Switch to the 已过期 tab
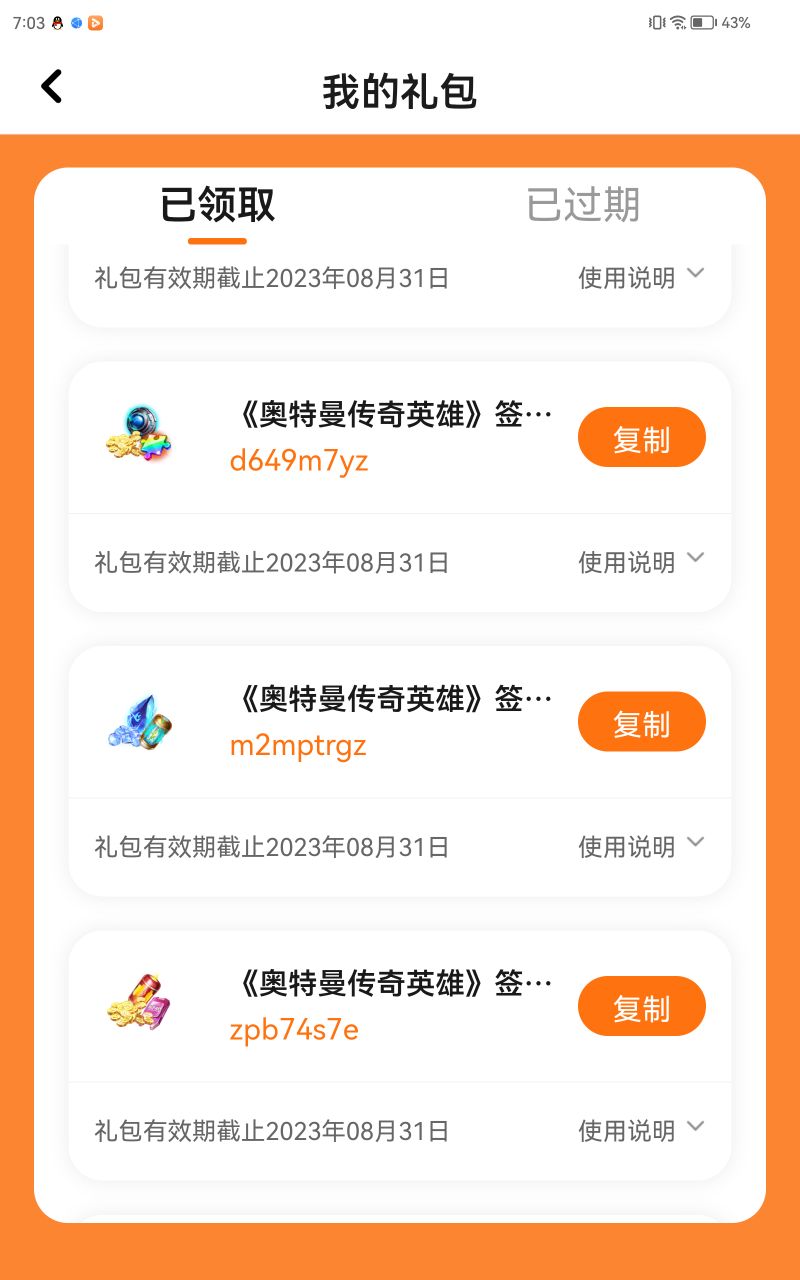This screenshot has width=800, height=1280. 583,205
